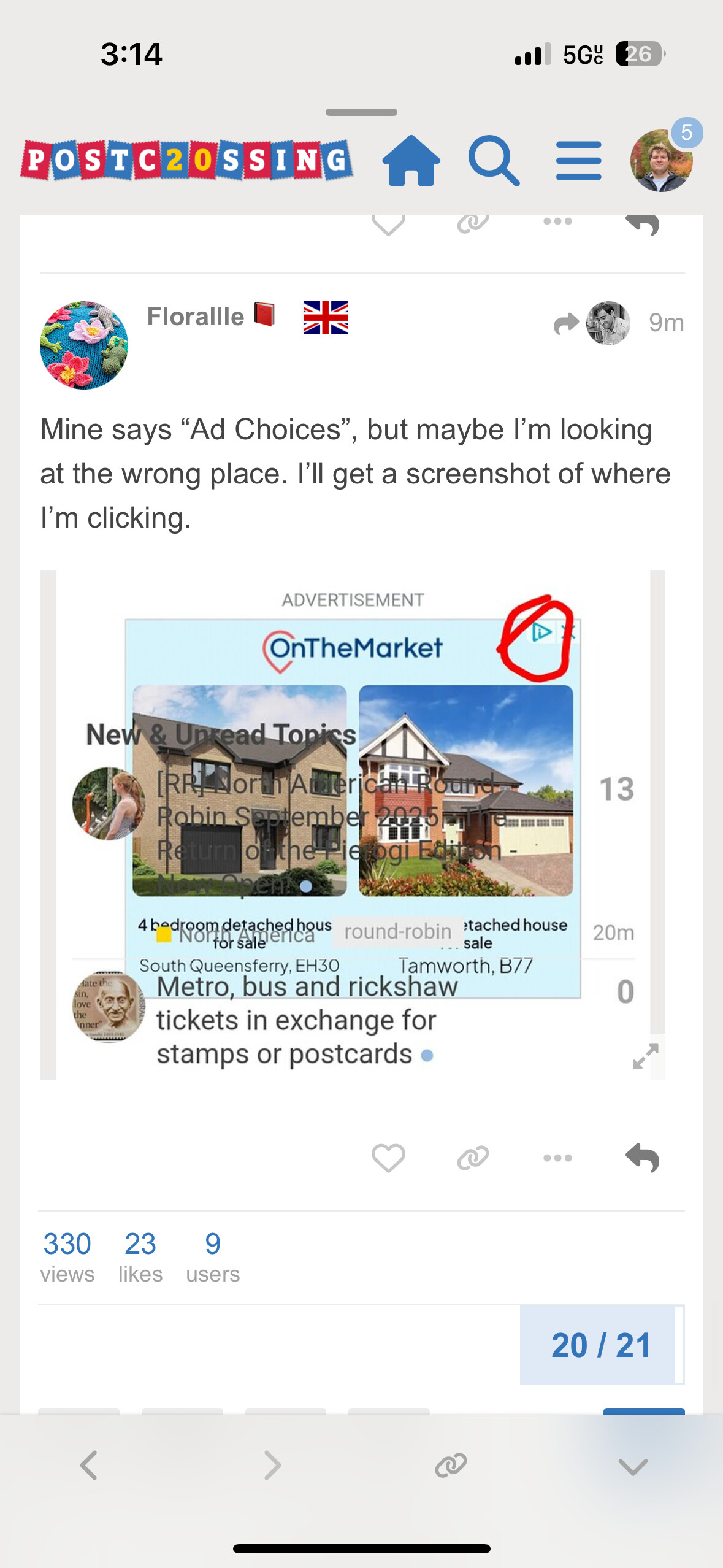Open the forum search
Screen dimensions: 723x1568
point(494,161)
